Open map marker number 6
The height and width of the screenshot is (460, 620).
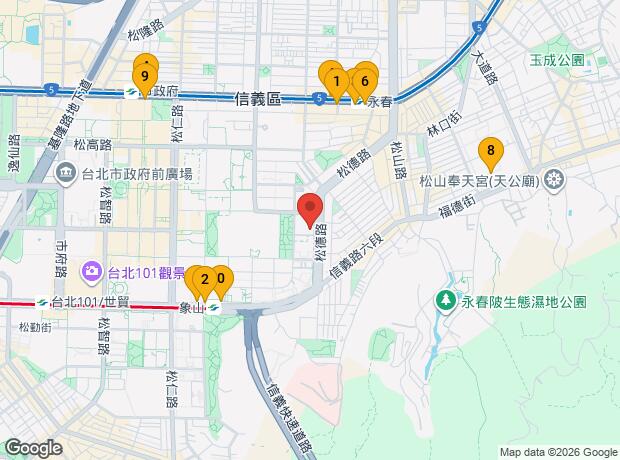(365, 80)
